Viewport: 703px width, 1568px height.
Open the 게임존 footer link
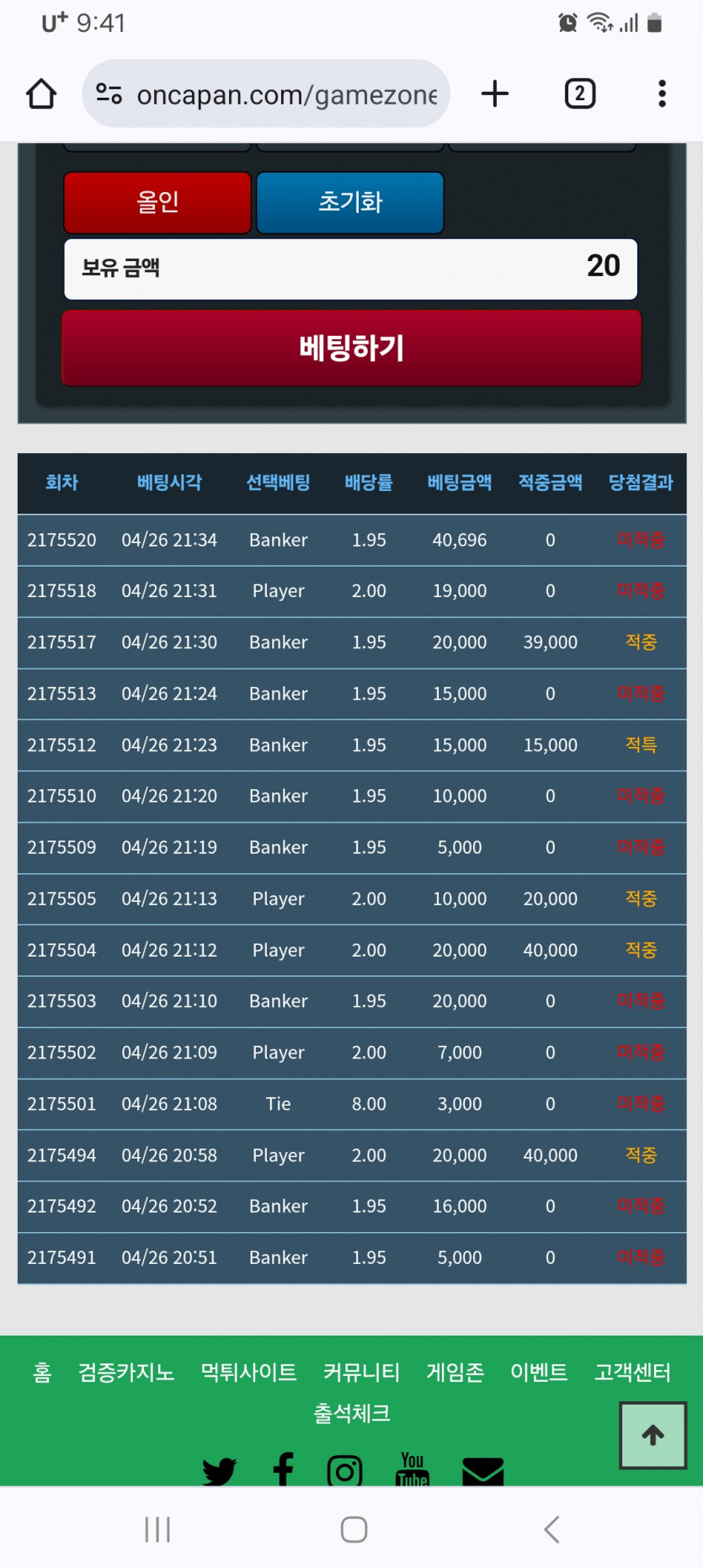click(x=455, y=1373)
